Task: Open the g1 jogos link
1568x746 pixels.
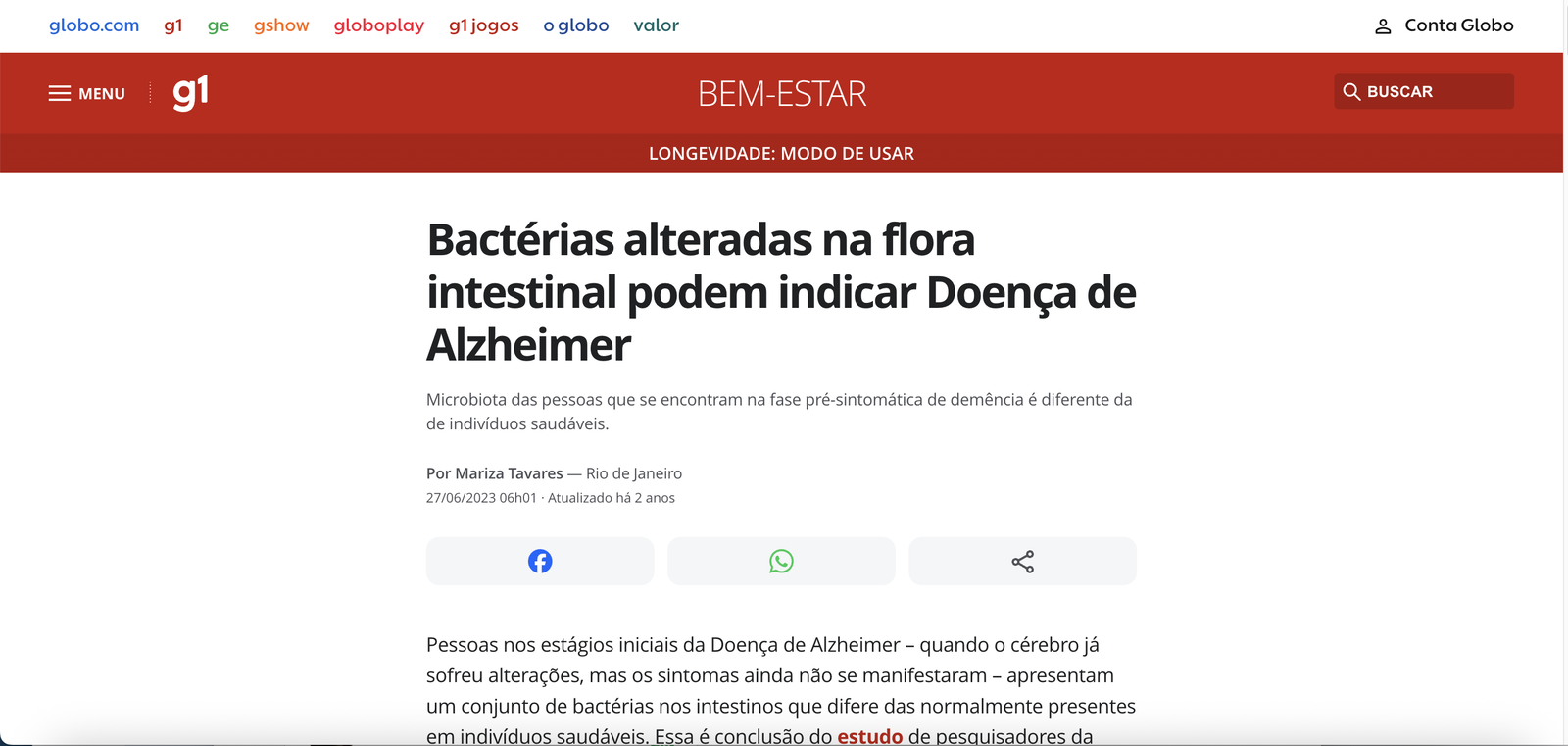Action: coord(483,25)
